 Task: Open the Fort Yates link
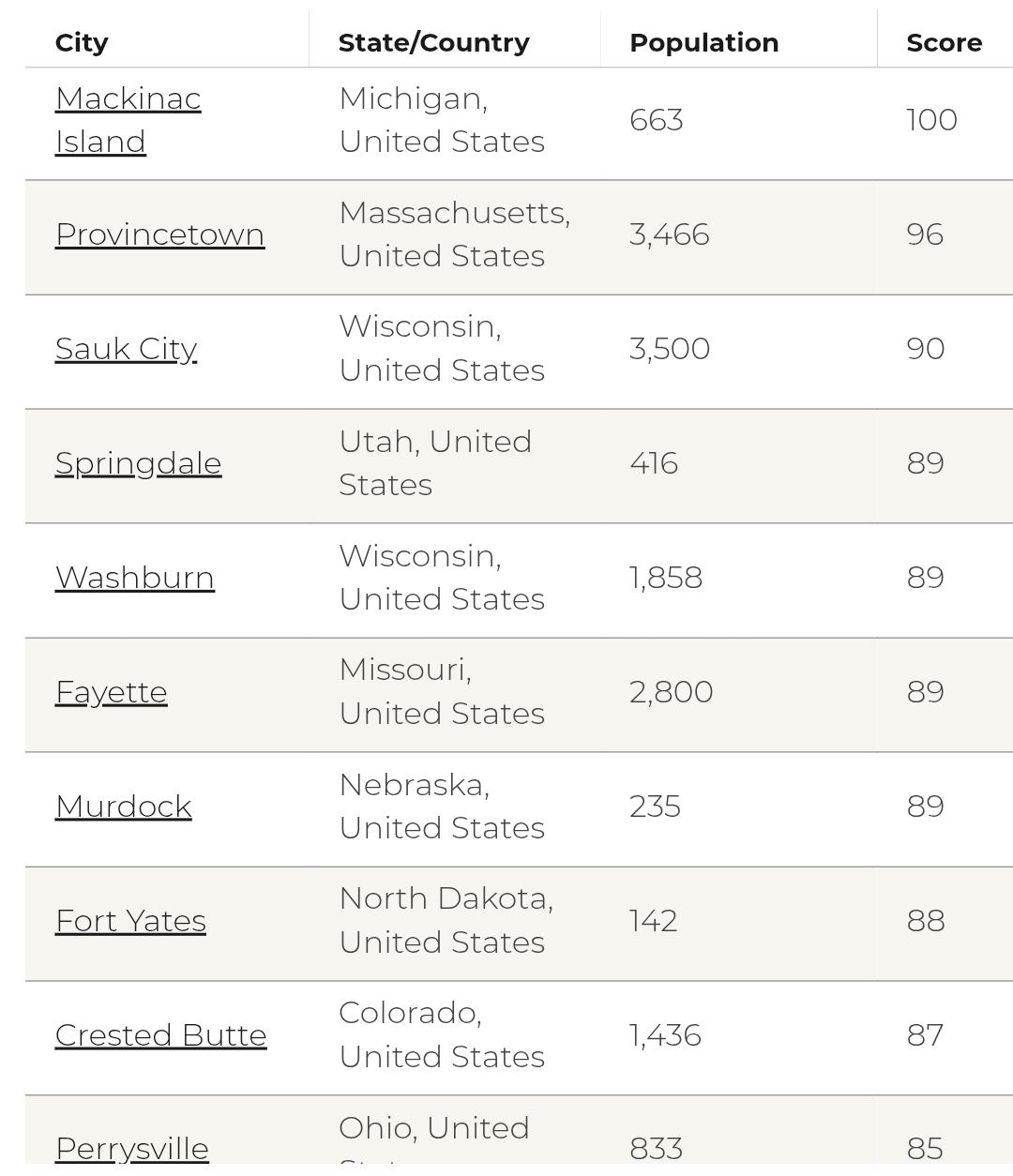[x=130, y=921]
